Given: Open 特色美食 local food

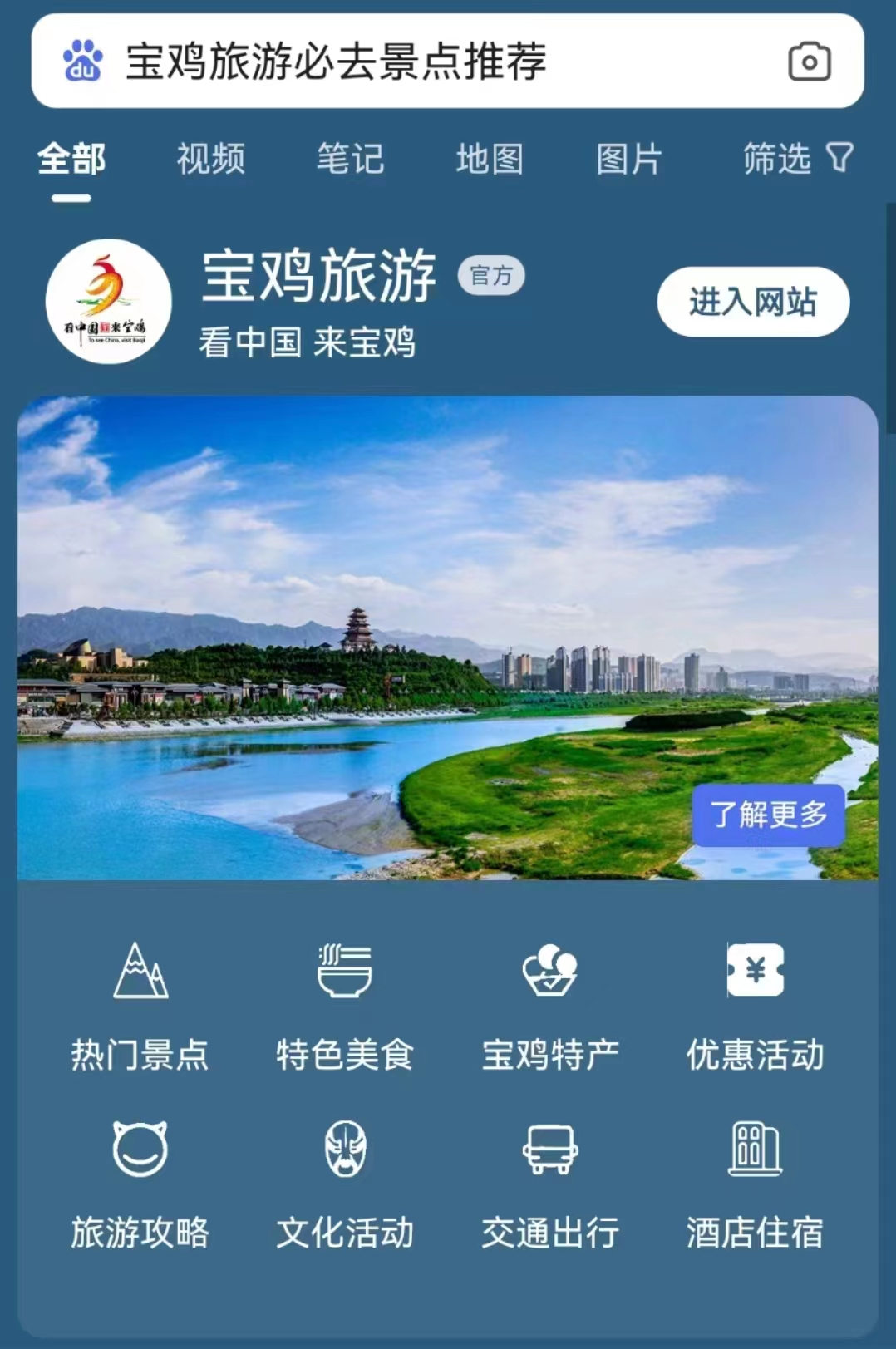Looking at the screenshot, I should (345, 1006).
